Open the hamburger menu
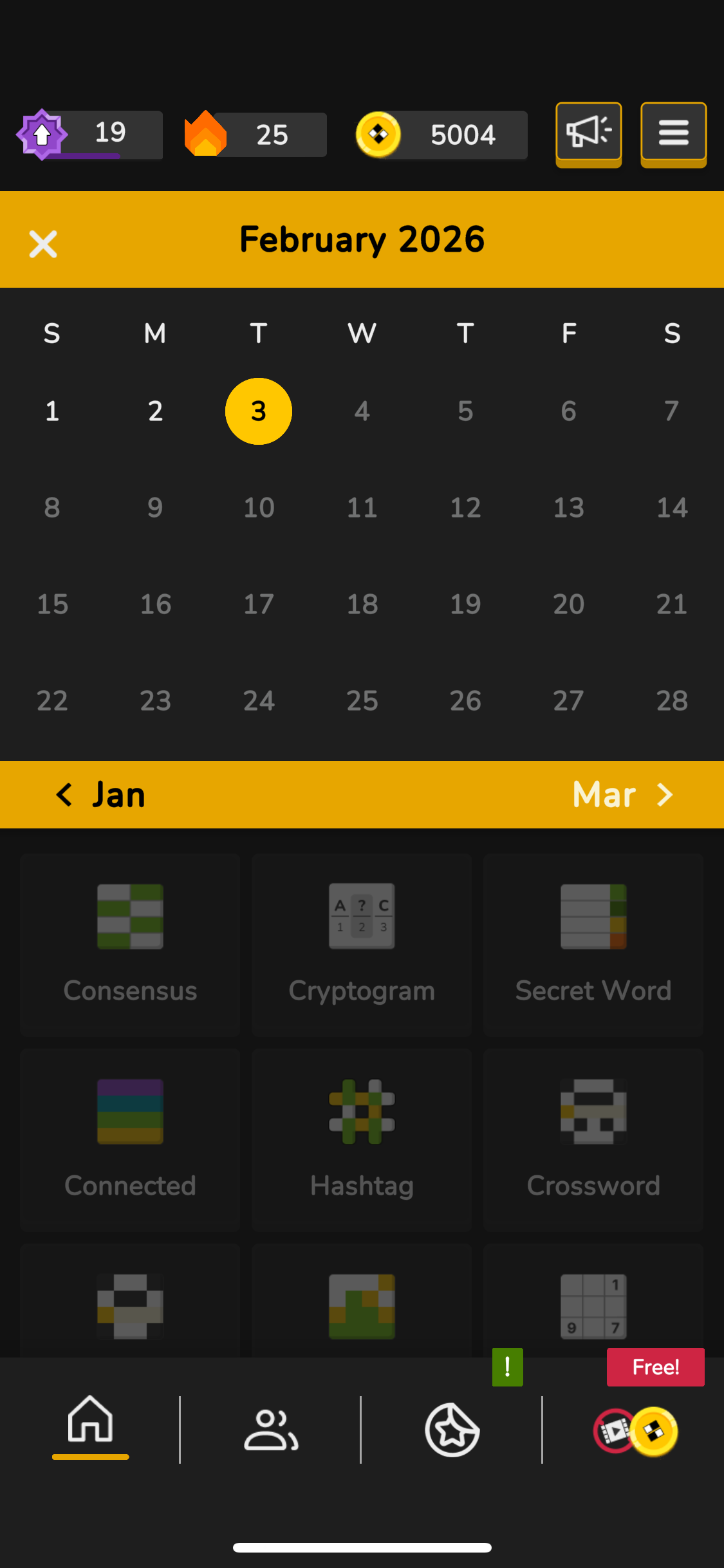This screenshot has height=1568, width=724. 673,133
